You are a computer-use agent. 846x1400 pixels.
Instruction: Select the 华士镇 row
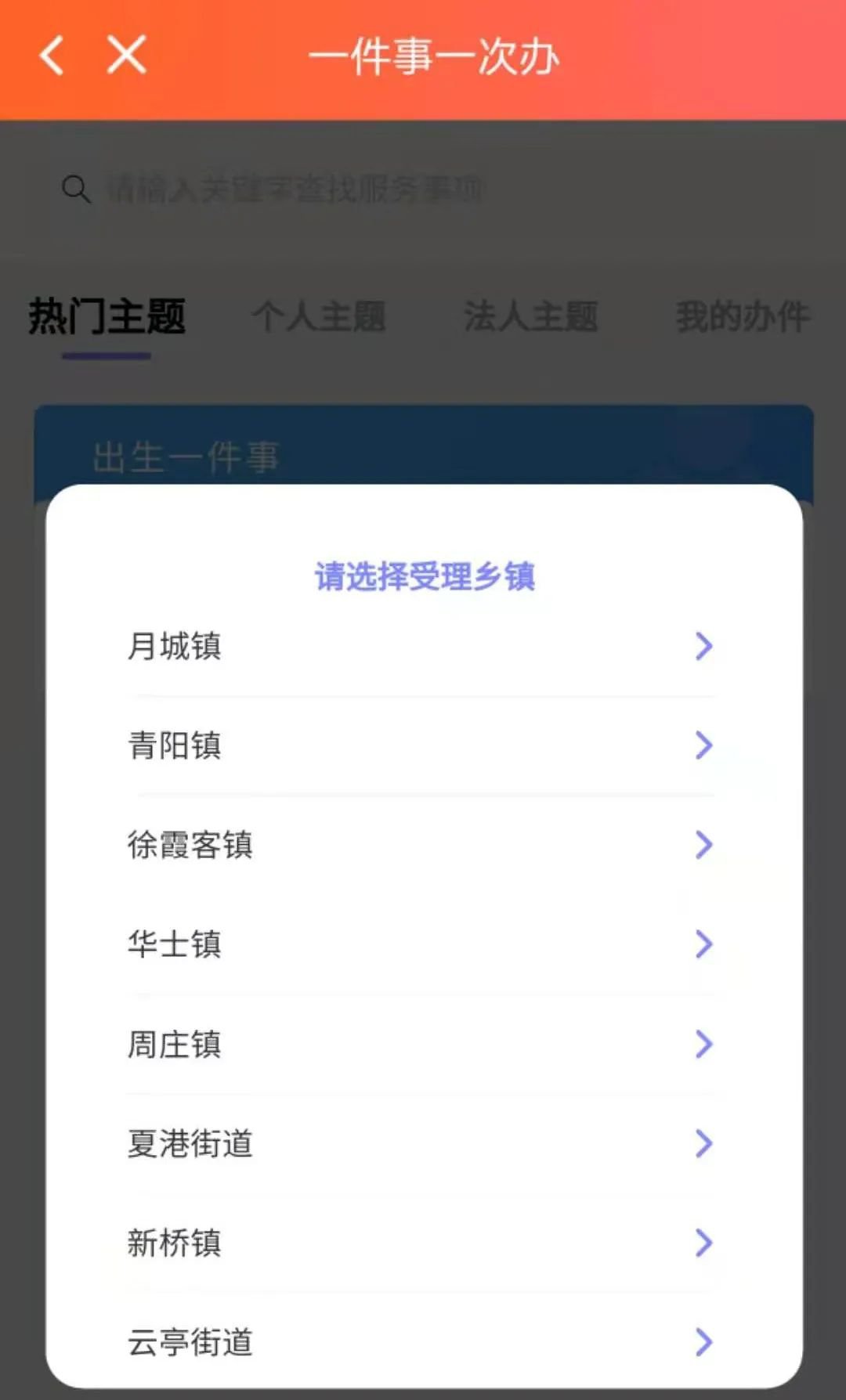(x=421, y=944)
